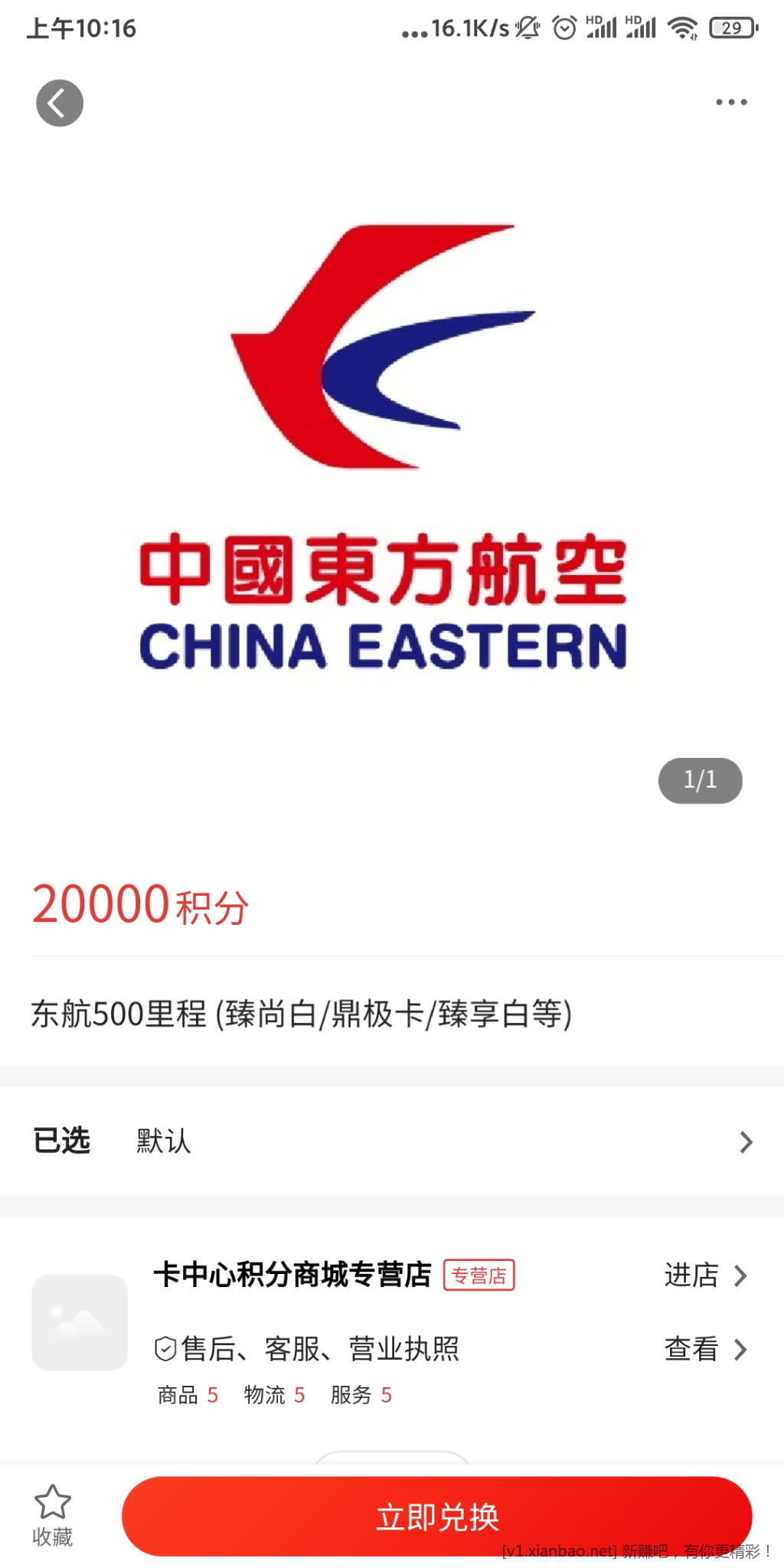Open the 已选 默认 option selector
The height and width of the screenshot is (1568, 784).
(392, 1142)
